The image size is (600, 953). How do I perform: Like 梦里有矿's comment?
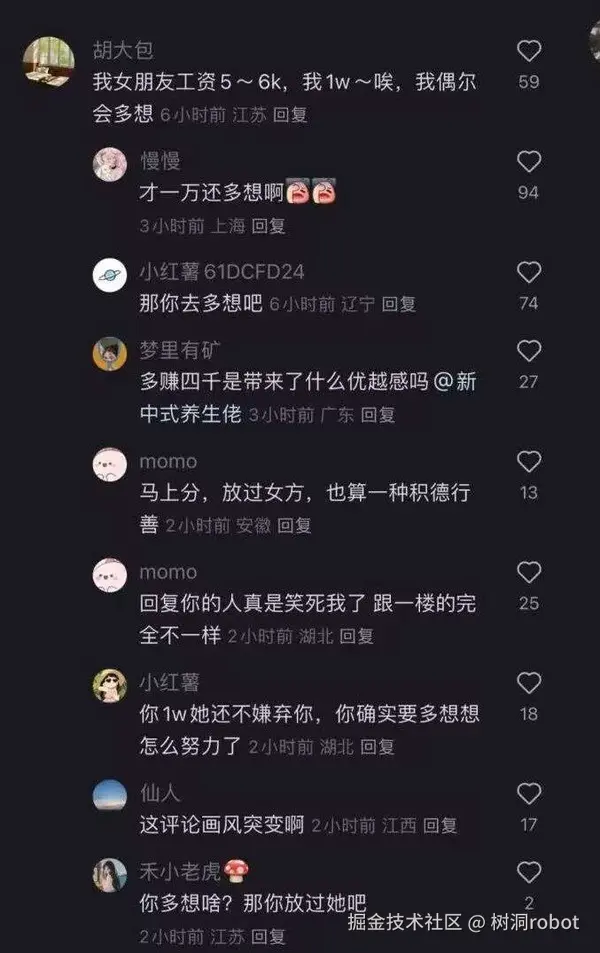click(x=528, y=351)
